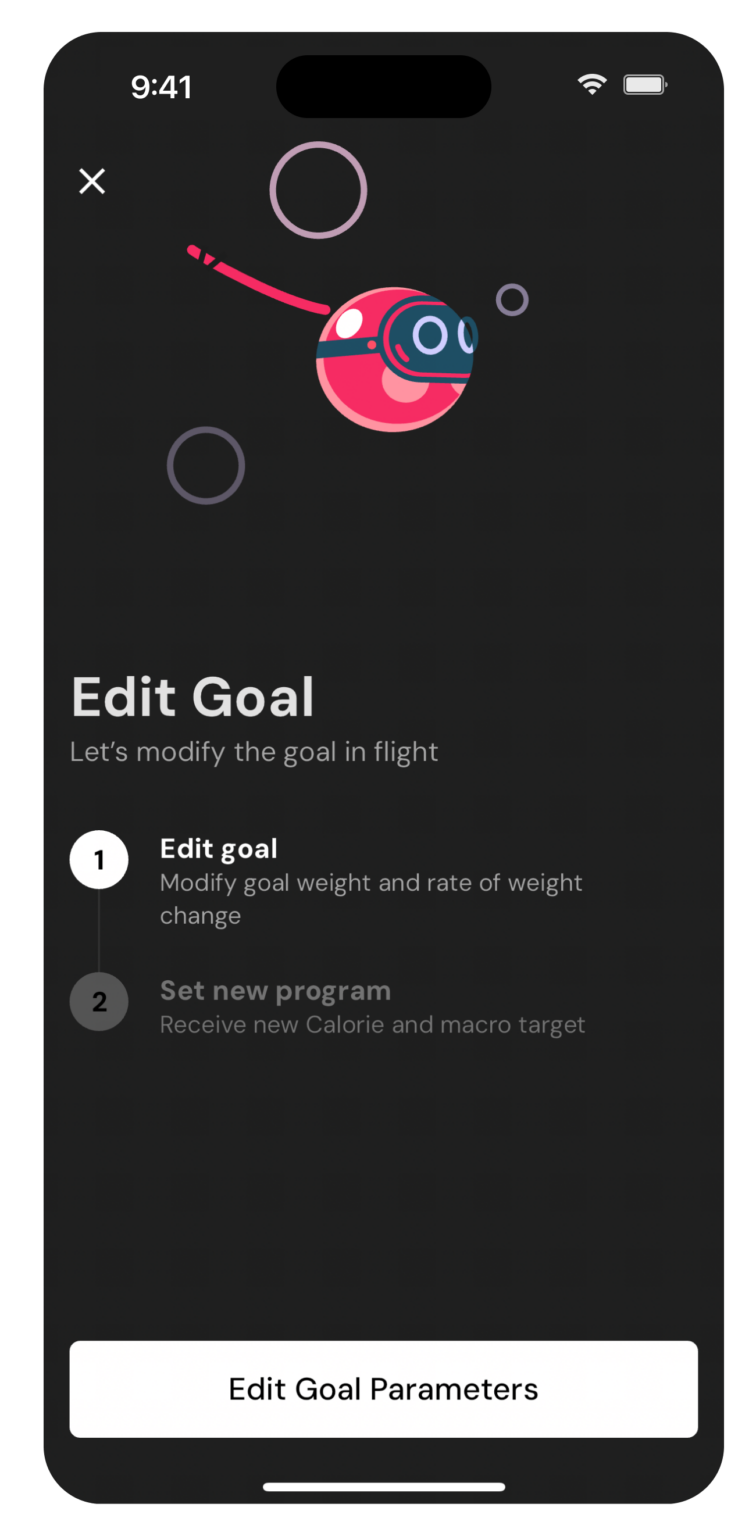Viewport: 756px width, 1536px height.
Task: Tap the 'Edit goal' step label
Action: click(218, 848)
